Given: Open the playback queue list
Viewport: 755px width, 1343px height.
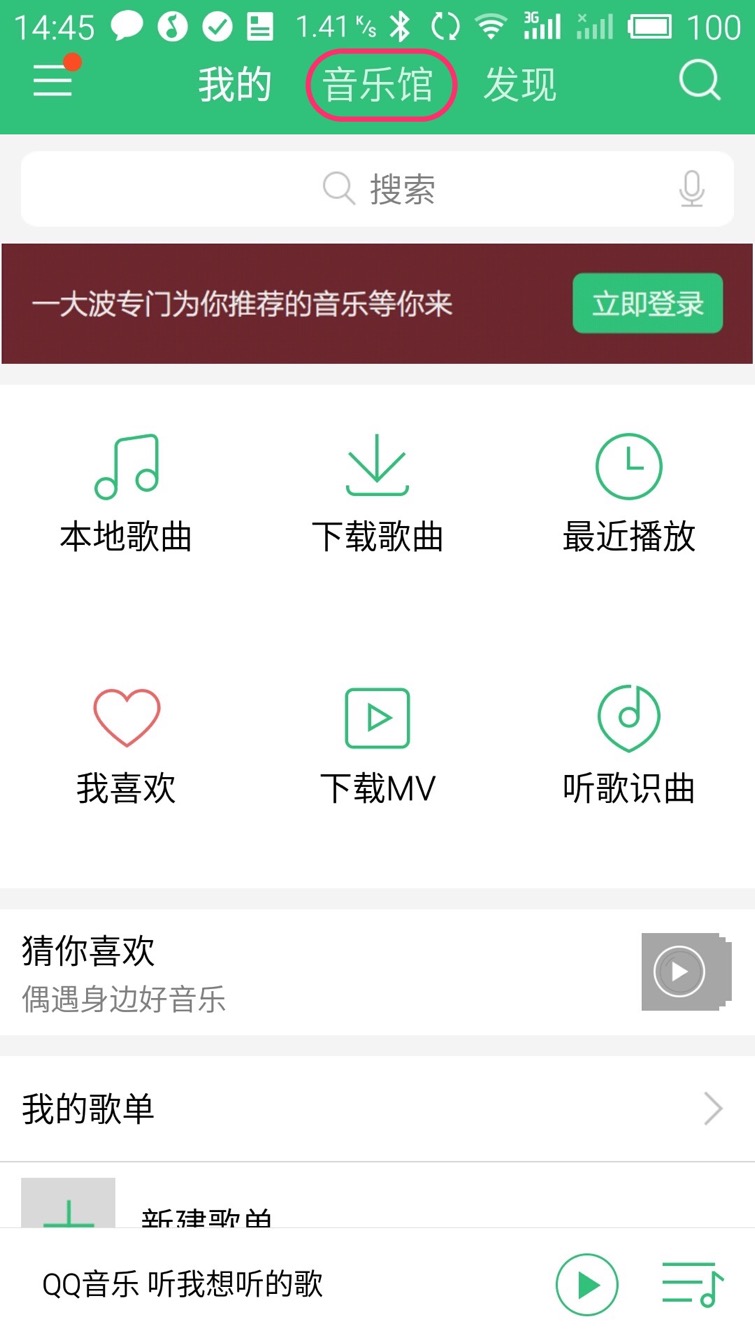Looking at the screenshot, I should point(692,1284).
